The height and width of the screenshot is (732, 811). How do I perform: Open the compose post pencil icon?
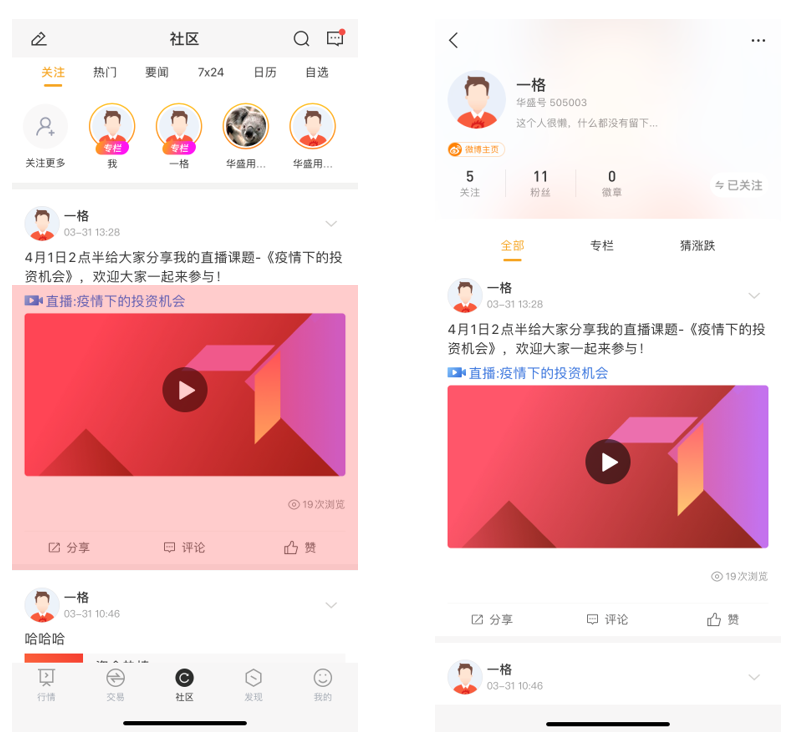point(39,39)
